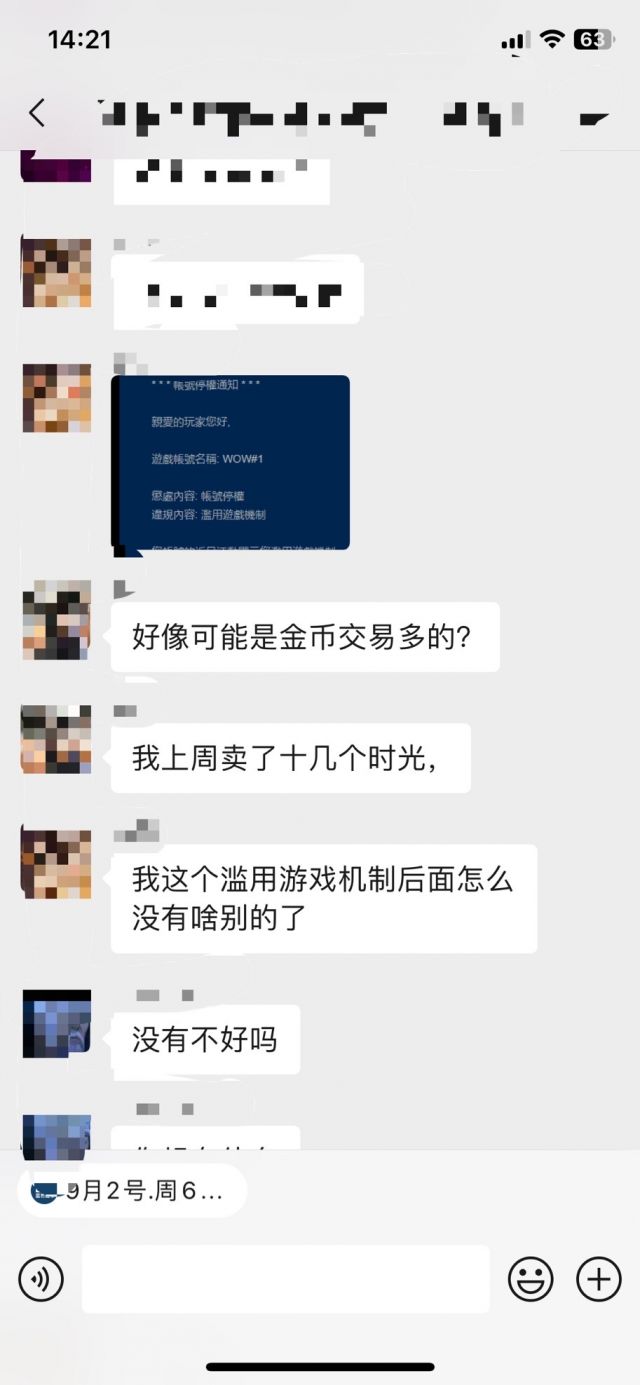
Task: Open avatar beside 好像可能是金币交易多的 message
Action: (x=57, y=621)
